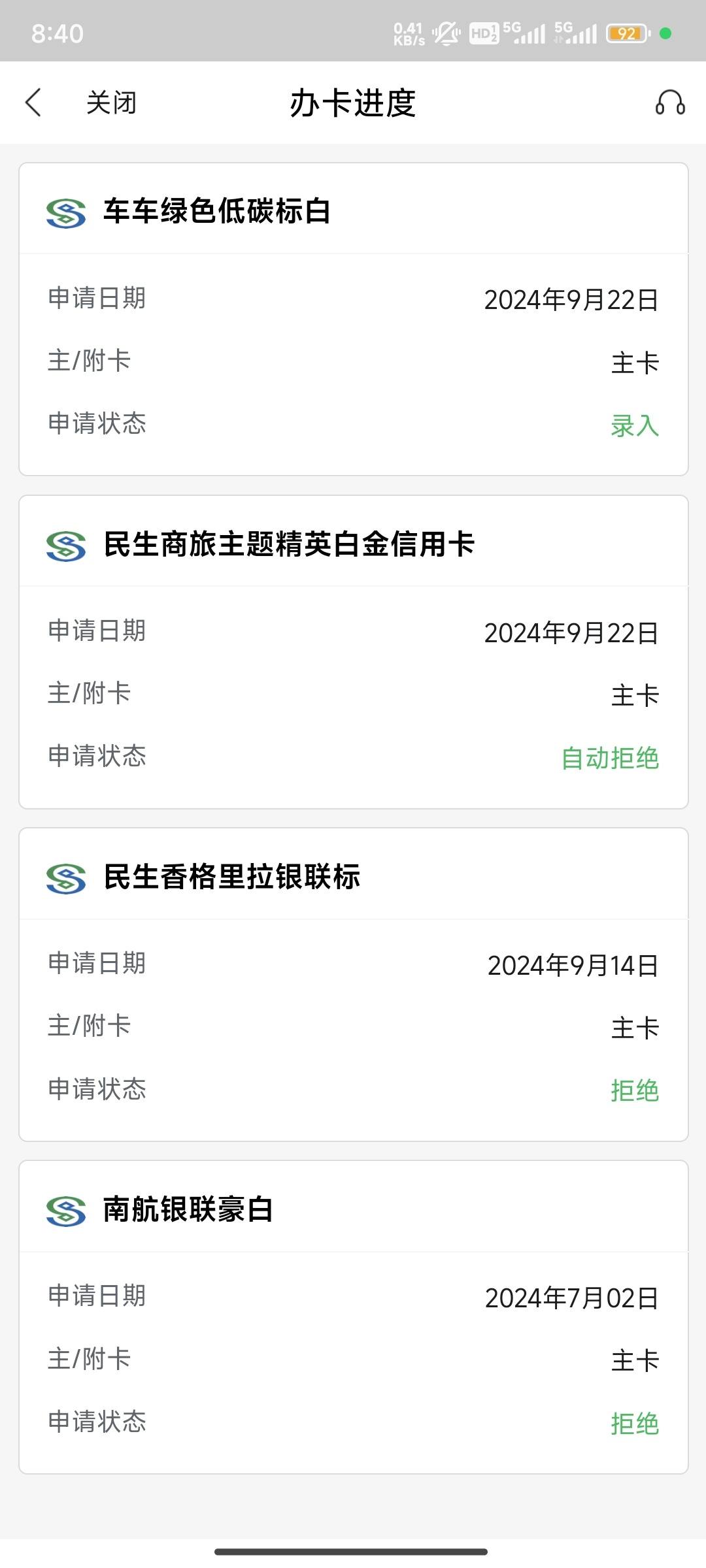View the 南航银联豪白 application card
The image size is (706, 1568).
[354, 1317]
